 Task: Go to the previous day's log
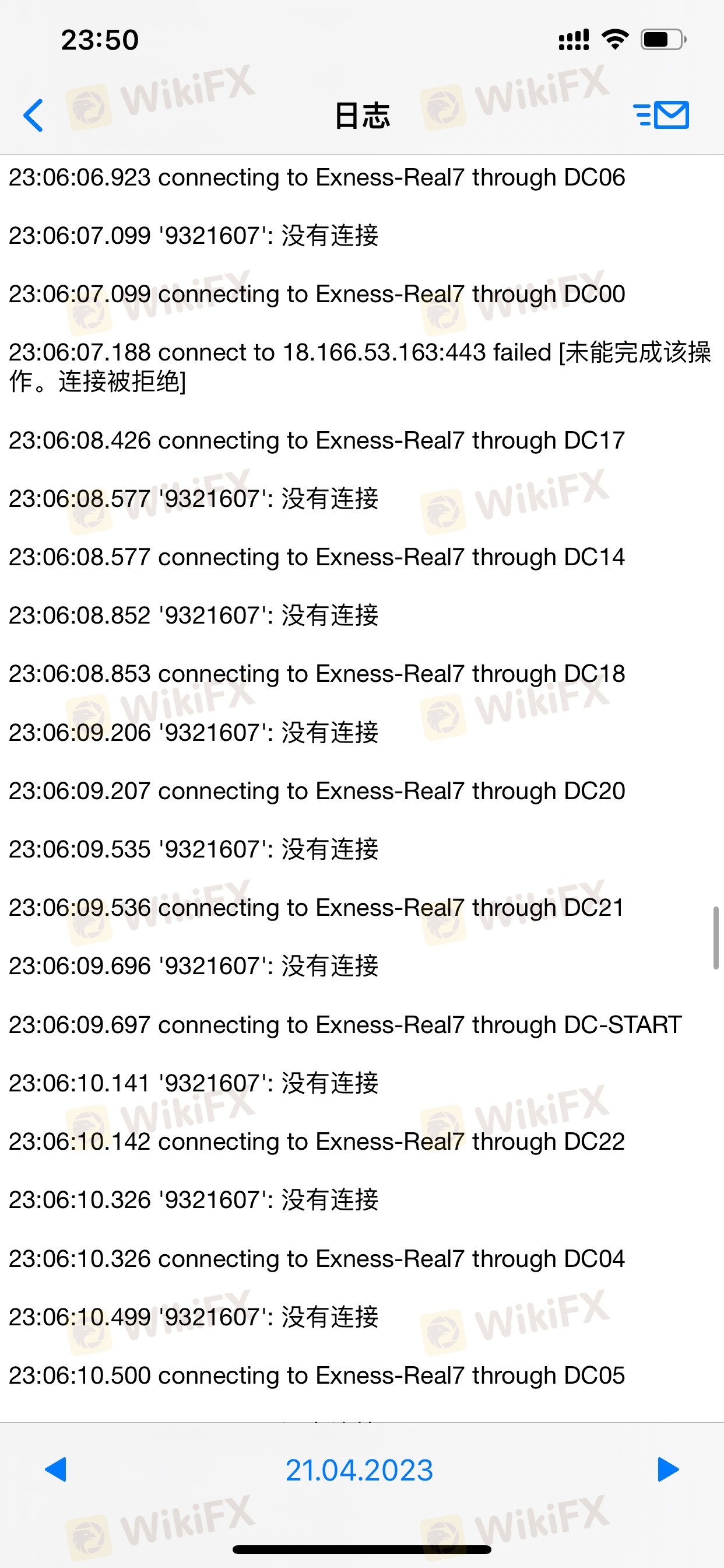click(56, 1469)
